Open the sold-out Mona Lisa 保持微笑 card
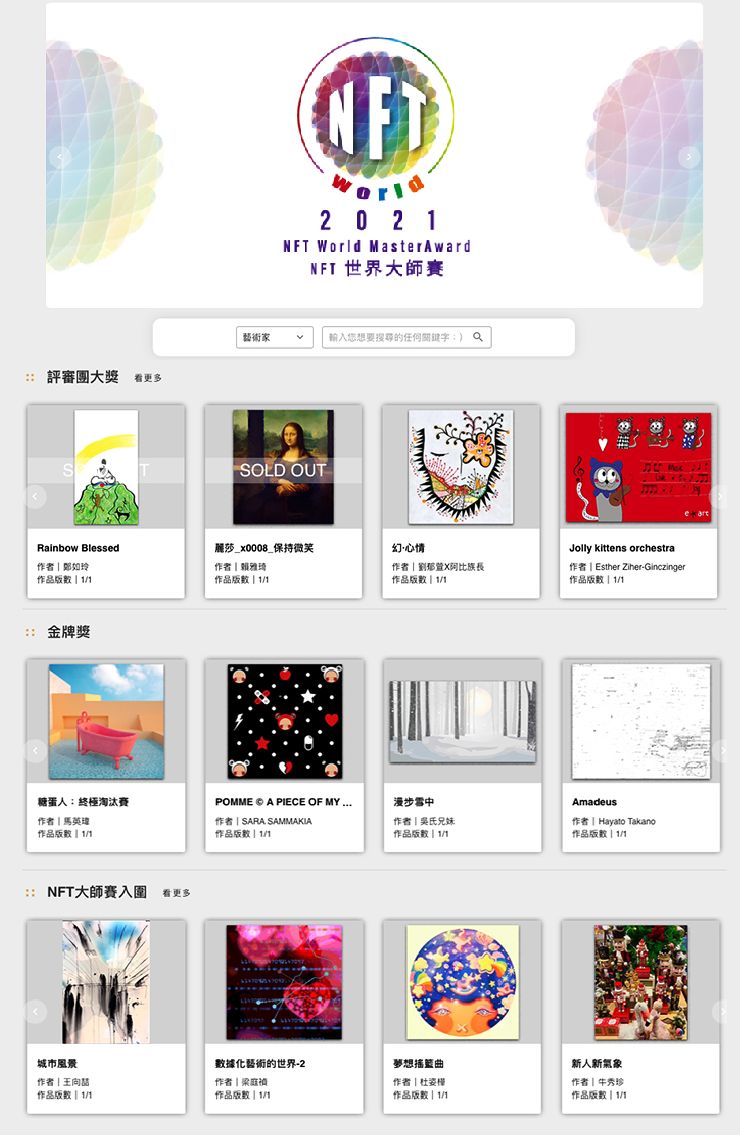 click(283, 501)
